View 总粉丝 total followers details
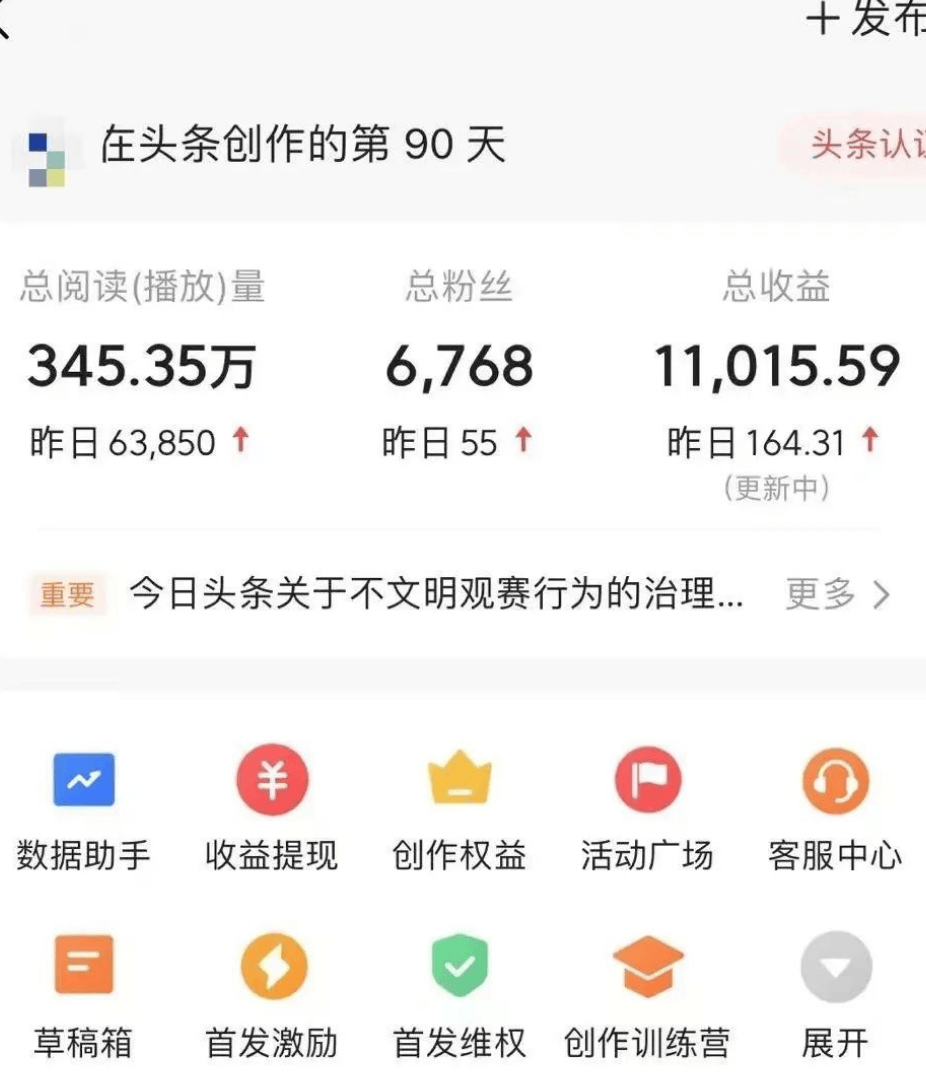This screenshot has width=926, height=1076. (x=459, y=366)
